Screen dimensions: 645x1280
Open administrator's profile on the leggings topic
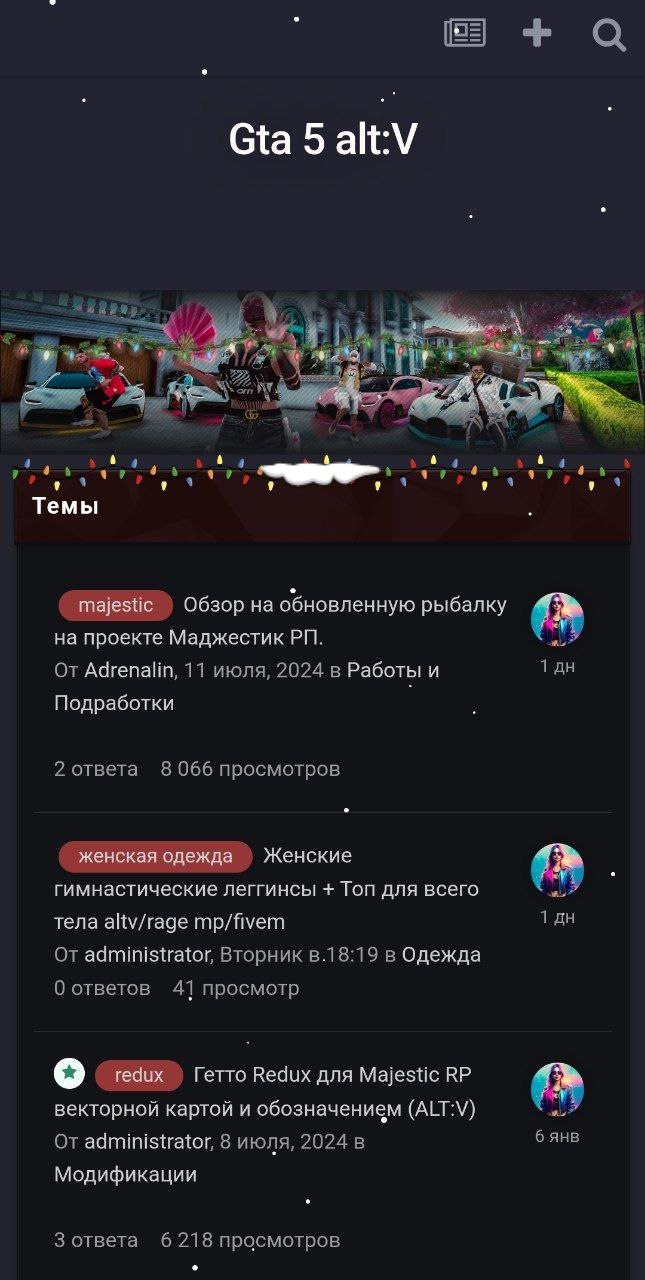point(148,954)
